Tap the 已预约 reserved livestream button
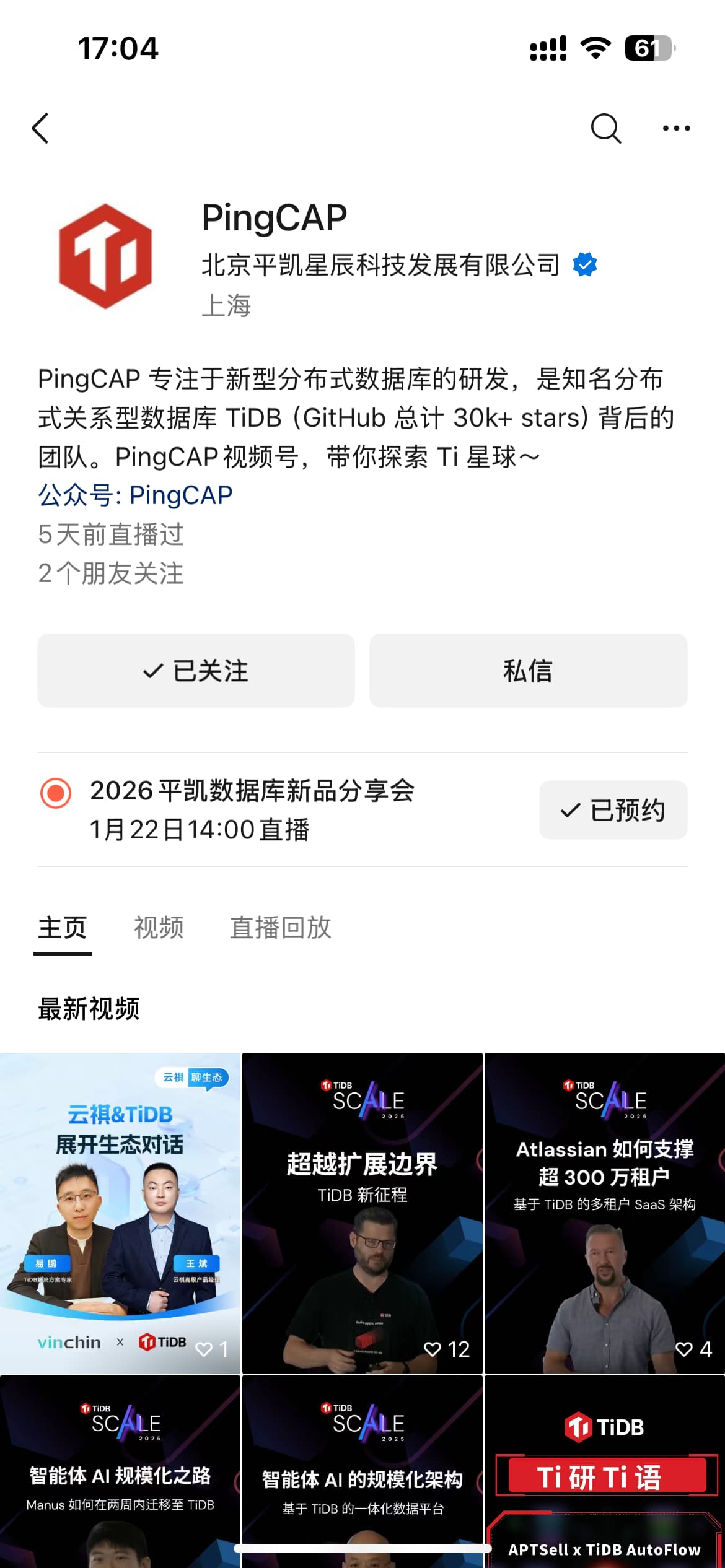 613,810
